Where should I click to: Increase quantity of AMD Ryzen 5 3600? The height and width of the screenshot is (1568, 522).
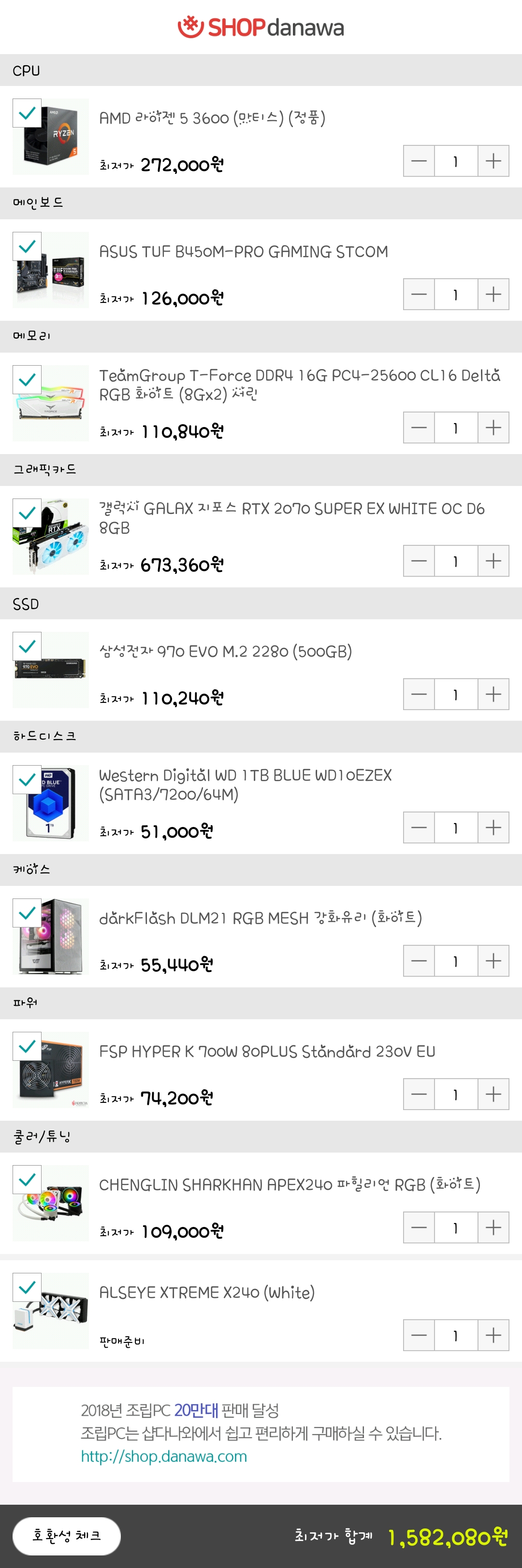click(x=493, y=161)
